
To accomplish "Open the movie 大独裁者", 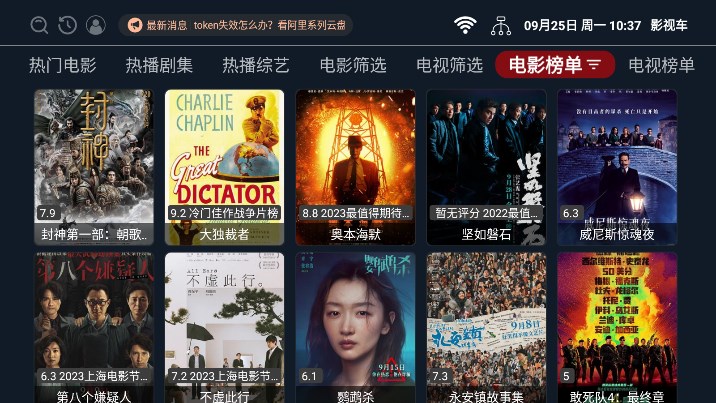I will pos(225,167).
